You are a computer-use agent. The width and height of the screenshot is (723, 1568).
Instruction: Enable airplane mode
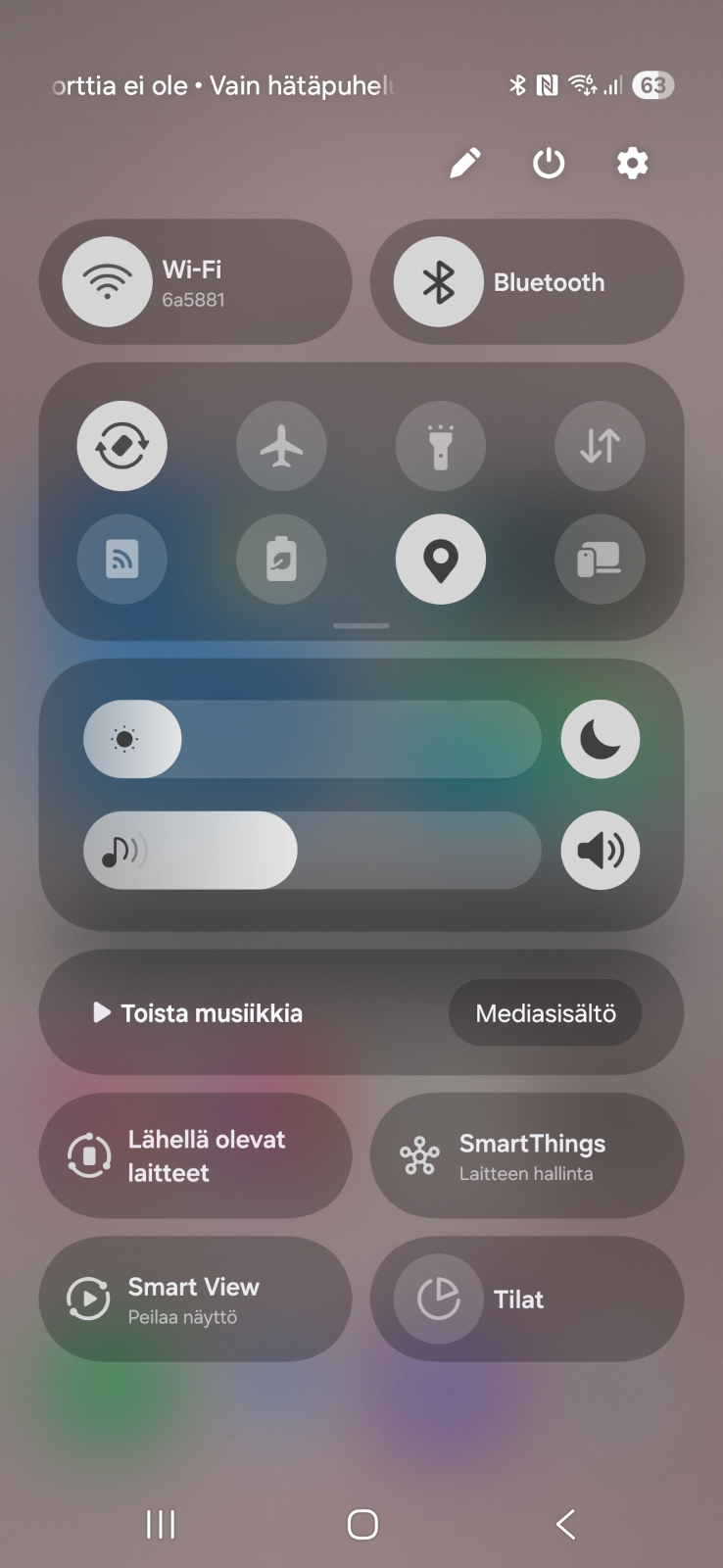281,446
